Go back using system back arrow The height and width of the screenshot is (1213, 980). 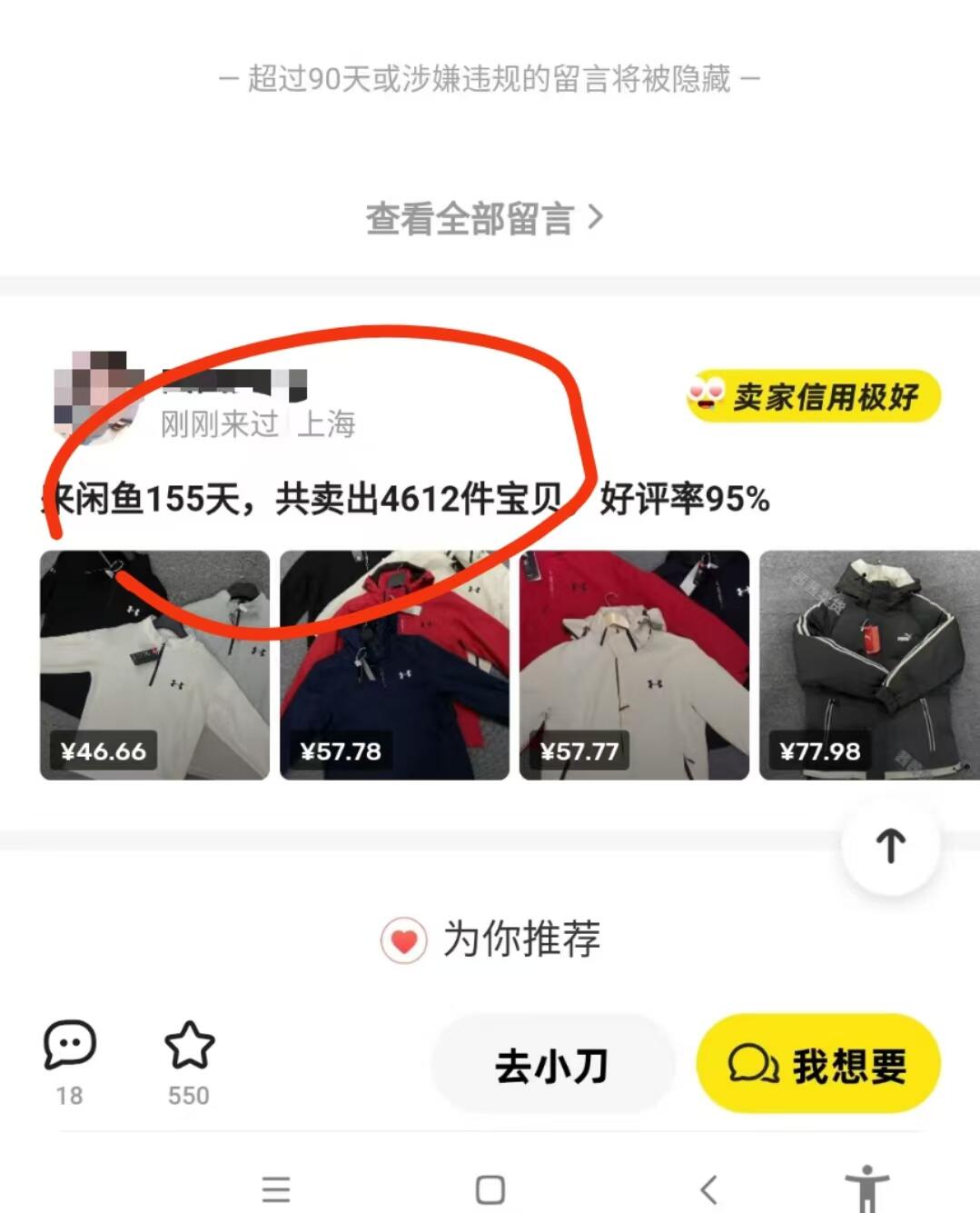tap(709, 1188)
